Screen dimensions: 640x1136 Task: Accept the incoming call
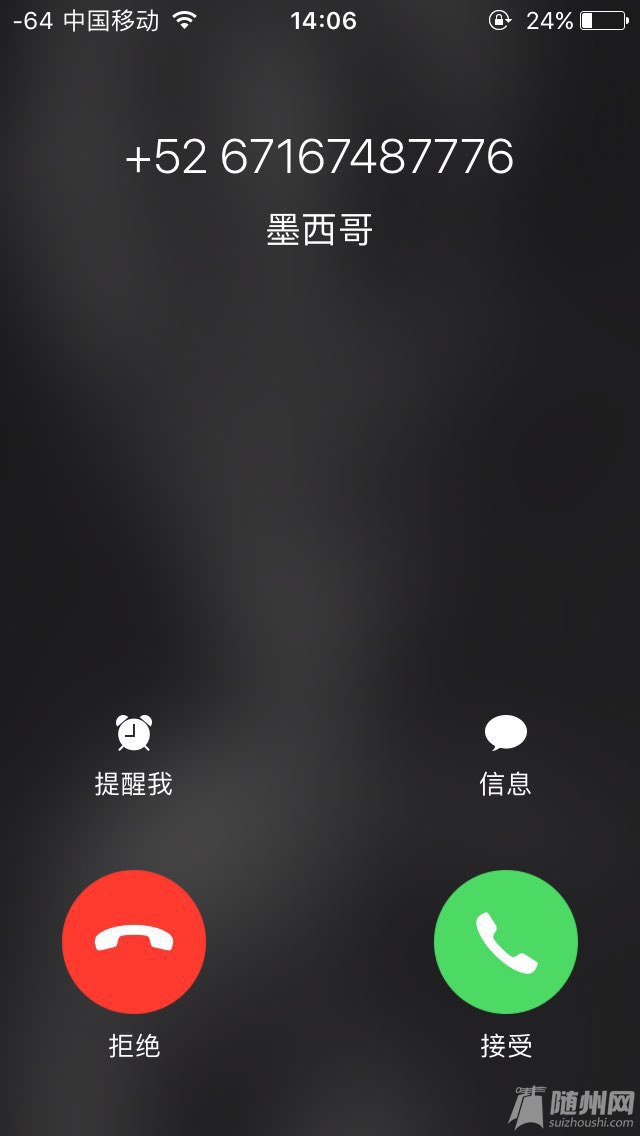[506, 942]
